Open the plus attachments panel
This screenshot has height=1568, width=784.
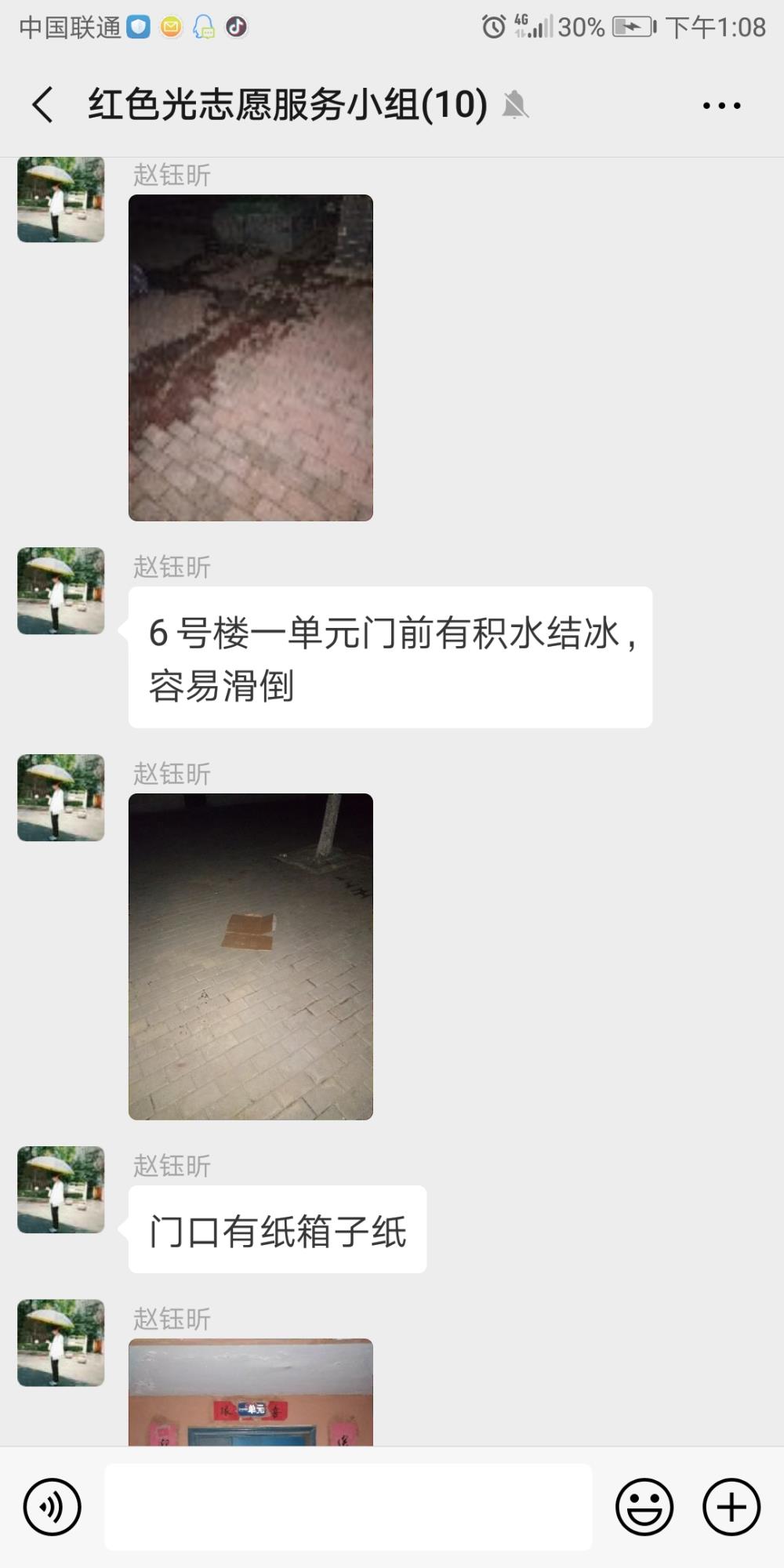tap(731, 1507)
